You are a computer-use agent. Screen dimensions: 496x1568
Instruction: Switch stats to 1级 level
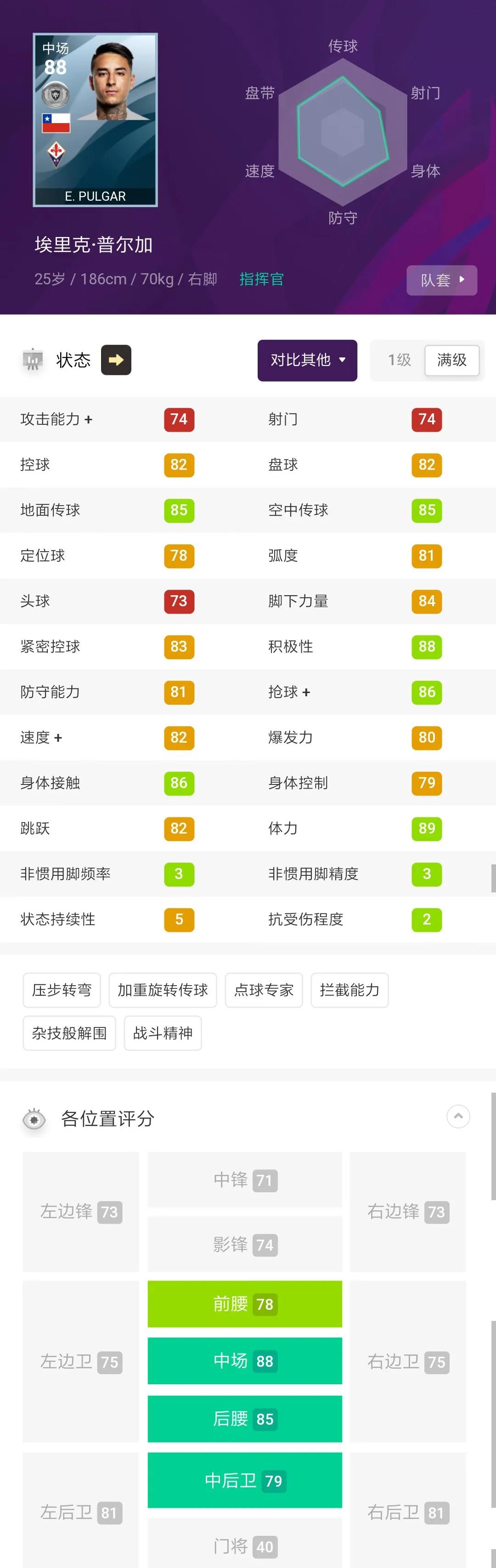(399, 361)
